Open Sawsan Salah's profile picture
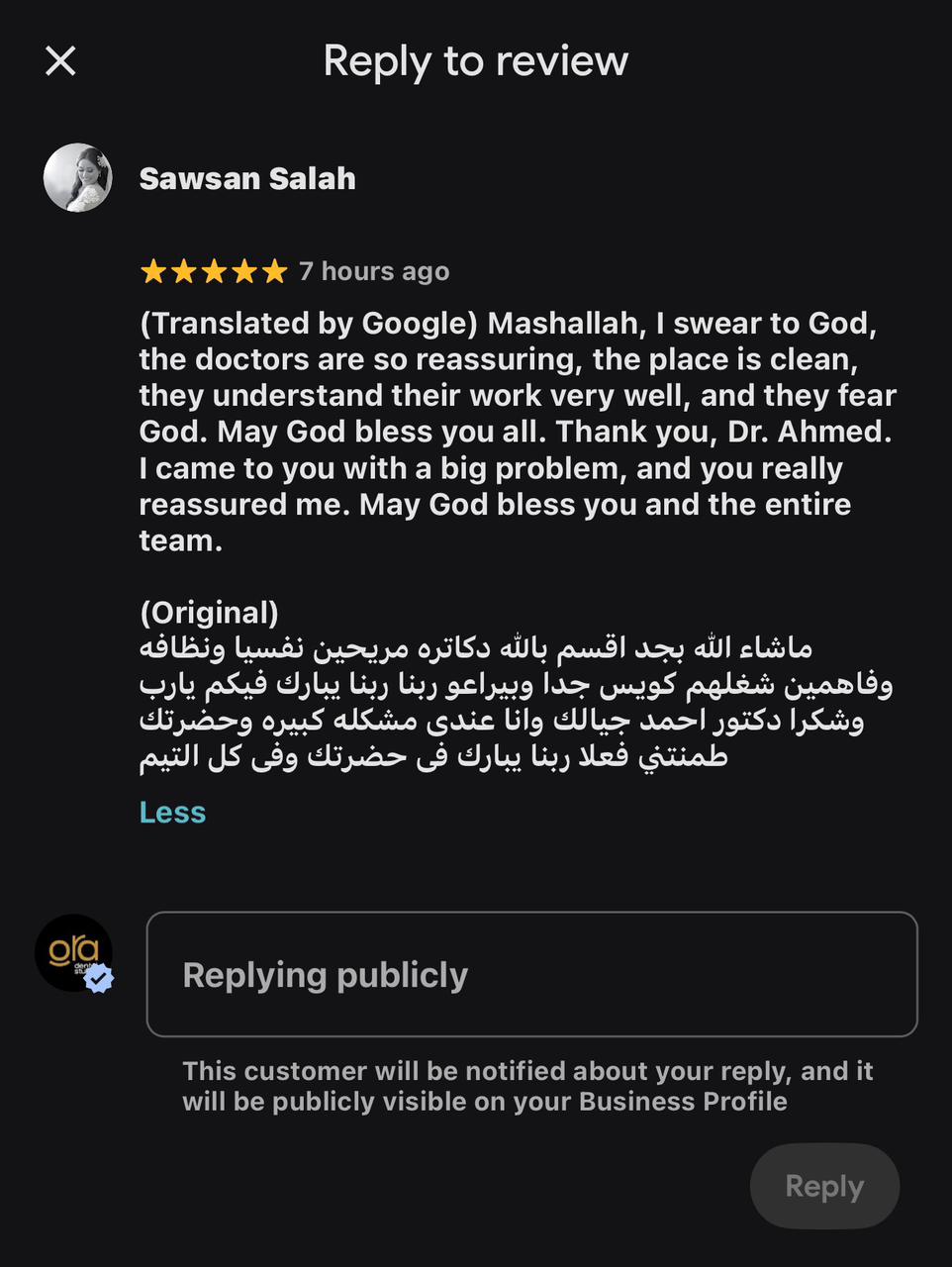The height and width of the screenshot is (1267, 952). [77, 178]
